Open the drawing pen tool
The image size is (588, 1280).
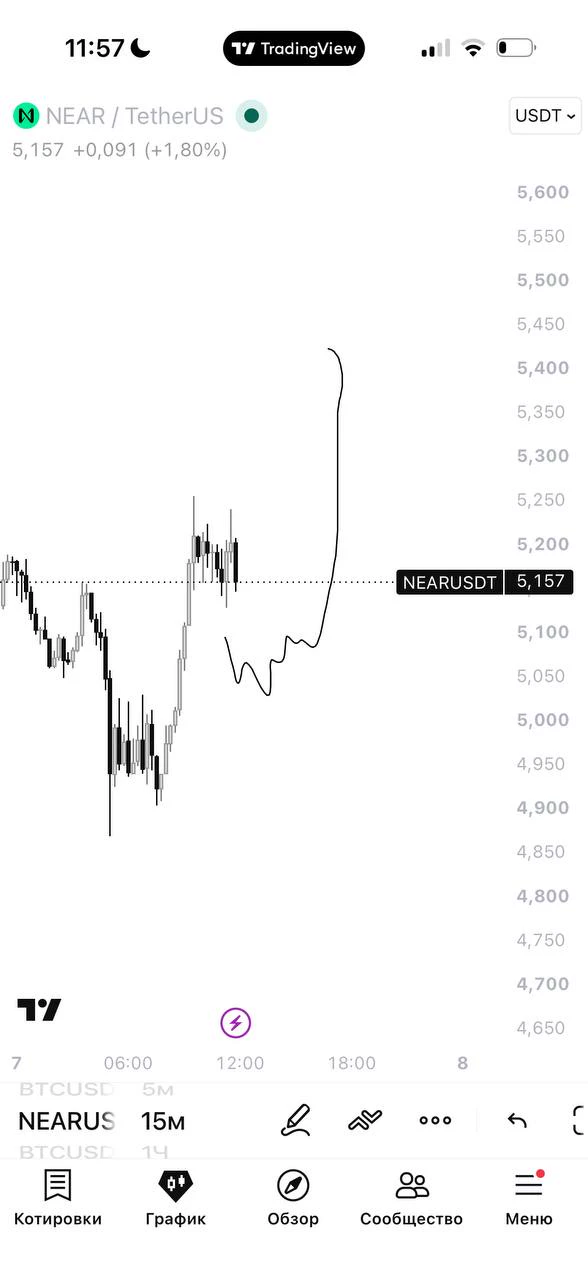pyautogui.click(x=296, y=1120)
